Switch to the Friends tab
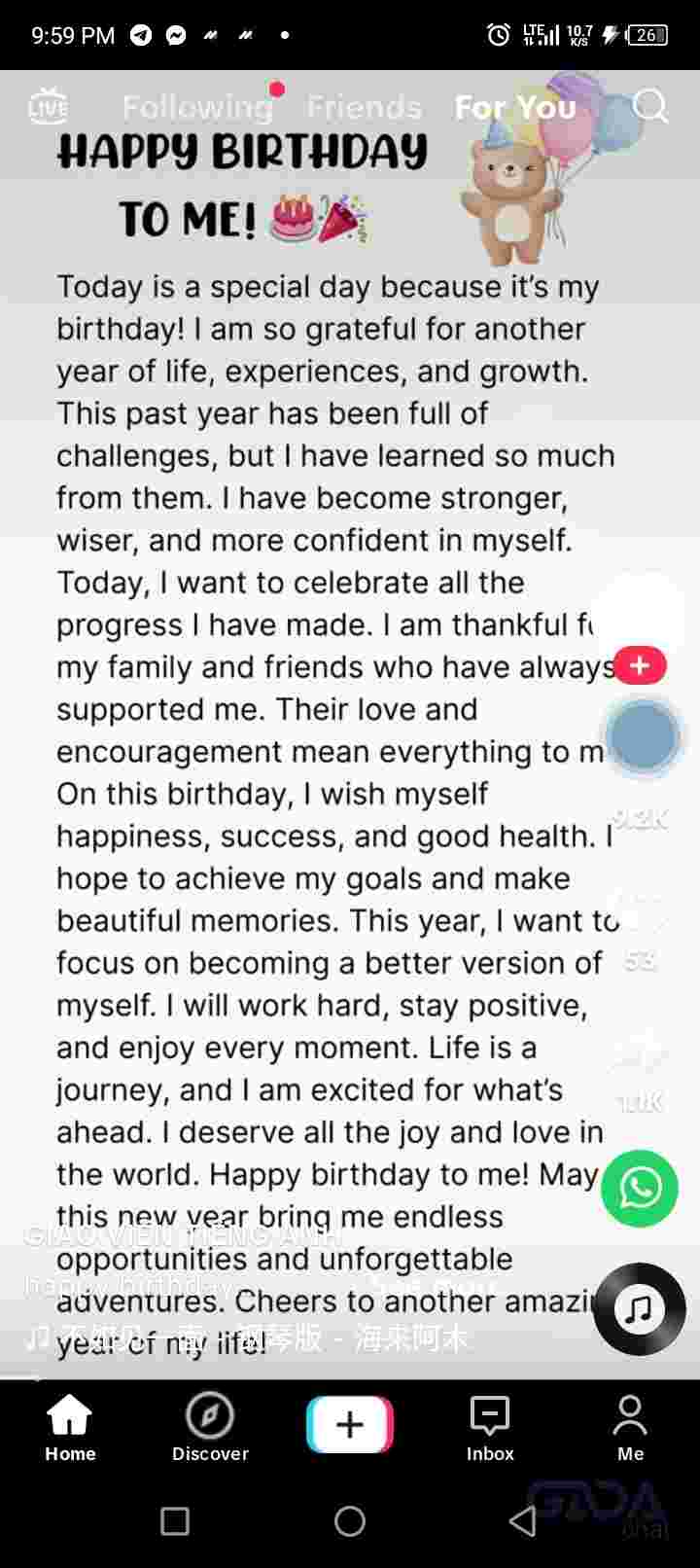The height and width of the screenshot is (1568, 700). 365,107
